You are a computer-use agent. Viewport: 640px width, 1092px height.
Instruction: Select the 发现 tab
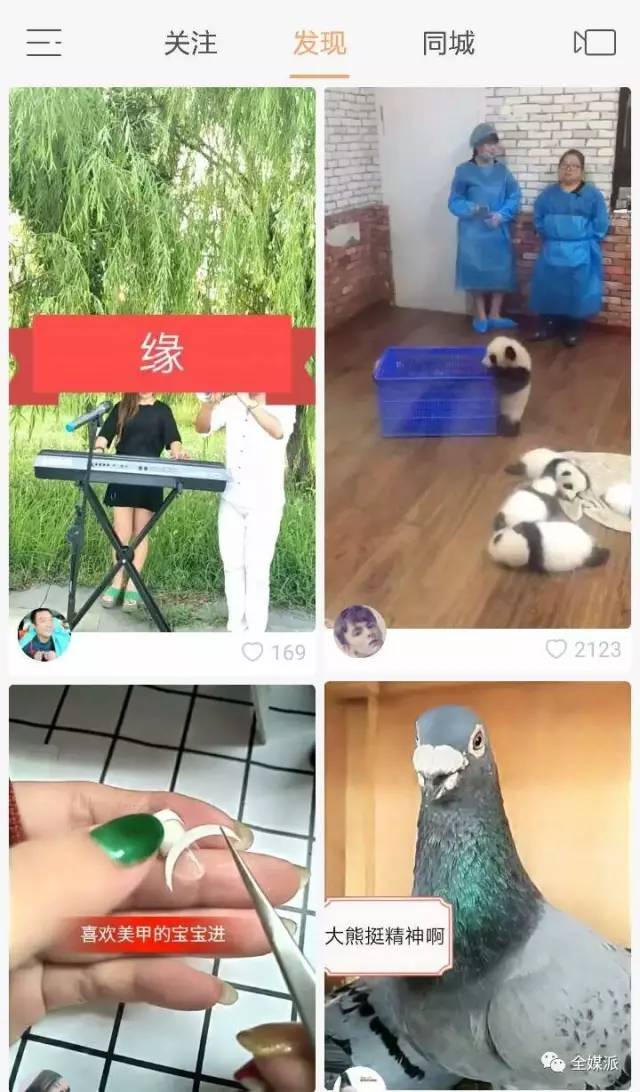click(x=319, y=43)
